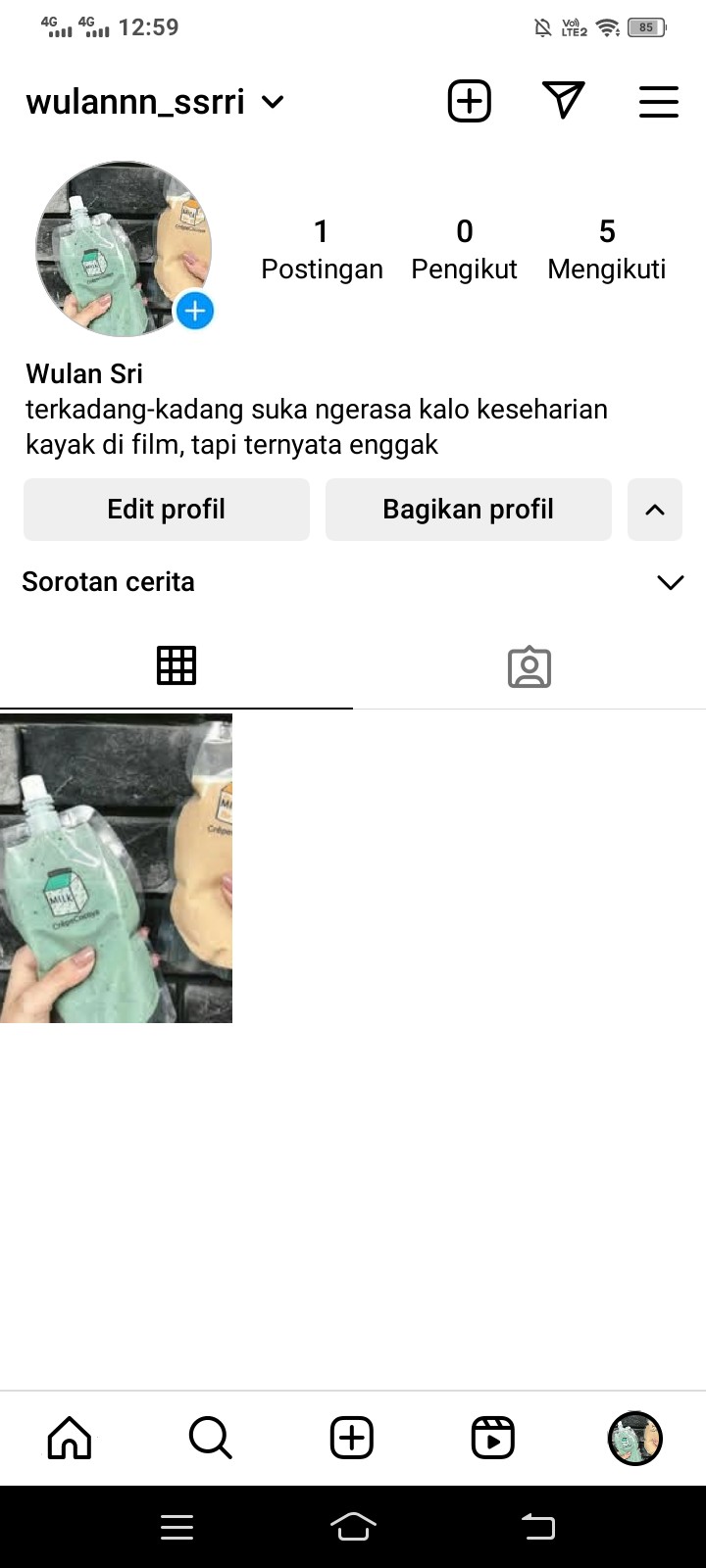Collapse the discover people chevron button
Screen dimensions: 706x1568
pos(655,510)
